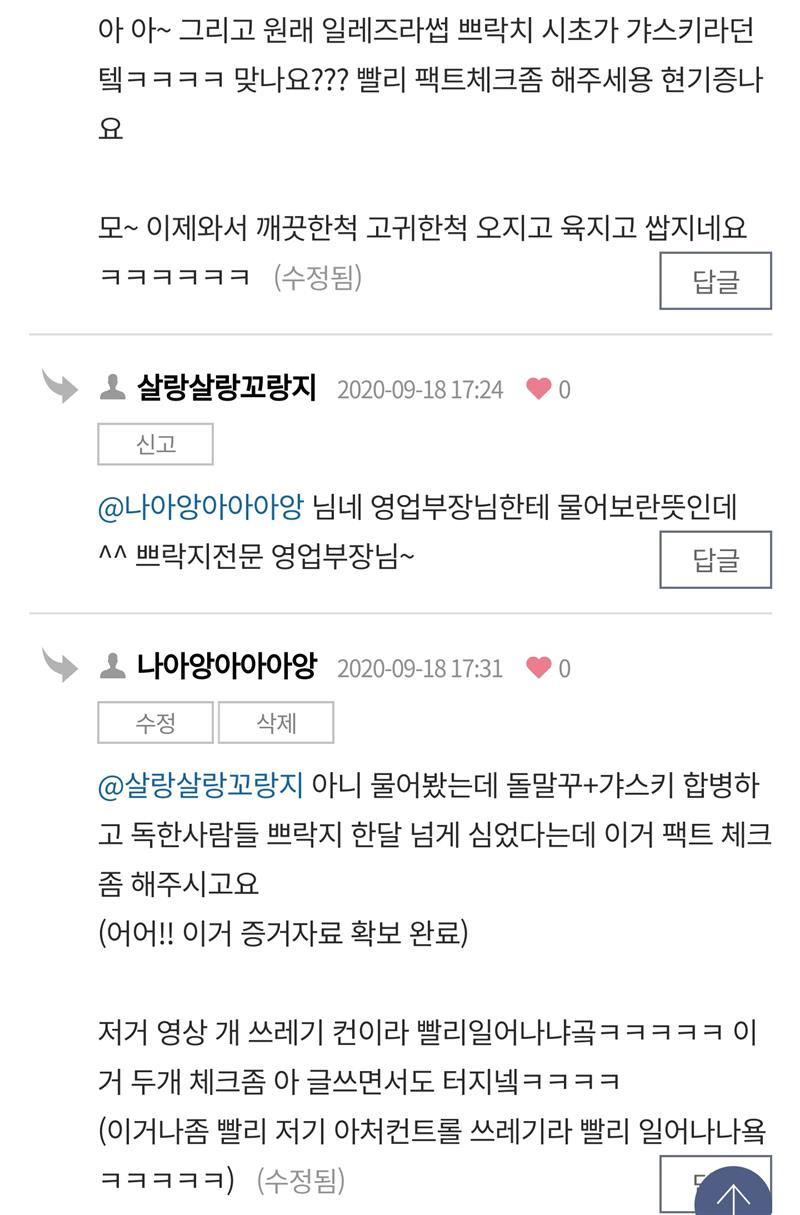Edit 나아앙아아아앙's comment with 수정
This screenshot has width=800, height=1215.
point(155,723)
